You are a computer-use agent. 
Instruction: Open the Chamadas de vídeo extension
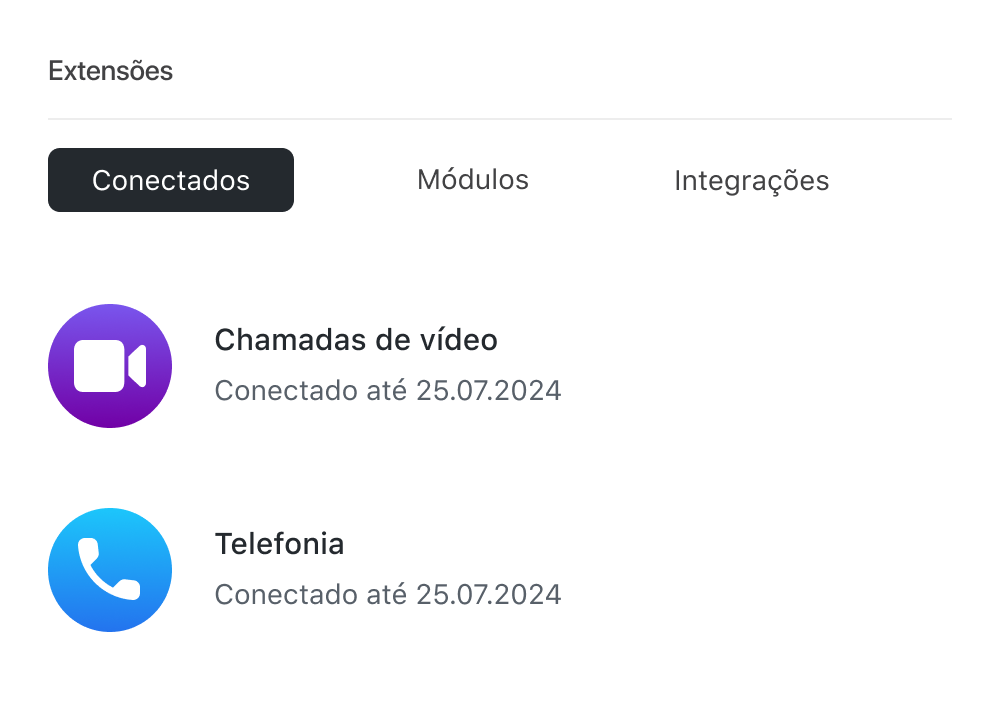[x=355, y=341]
